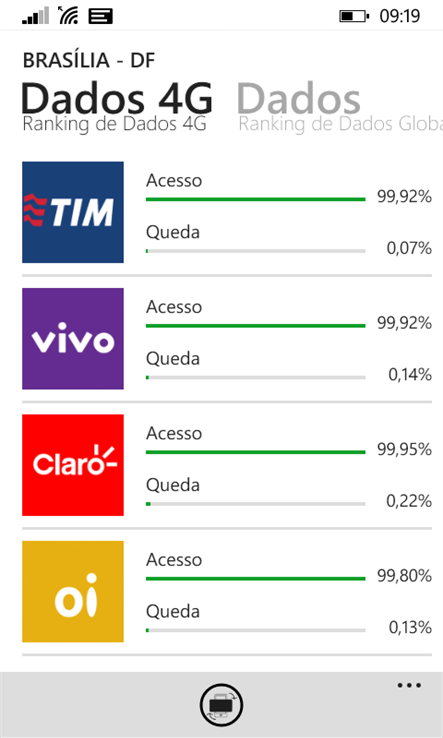
Task: Open the TIM operator row
Action: [x=227, y=212]
